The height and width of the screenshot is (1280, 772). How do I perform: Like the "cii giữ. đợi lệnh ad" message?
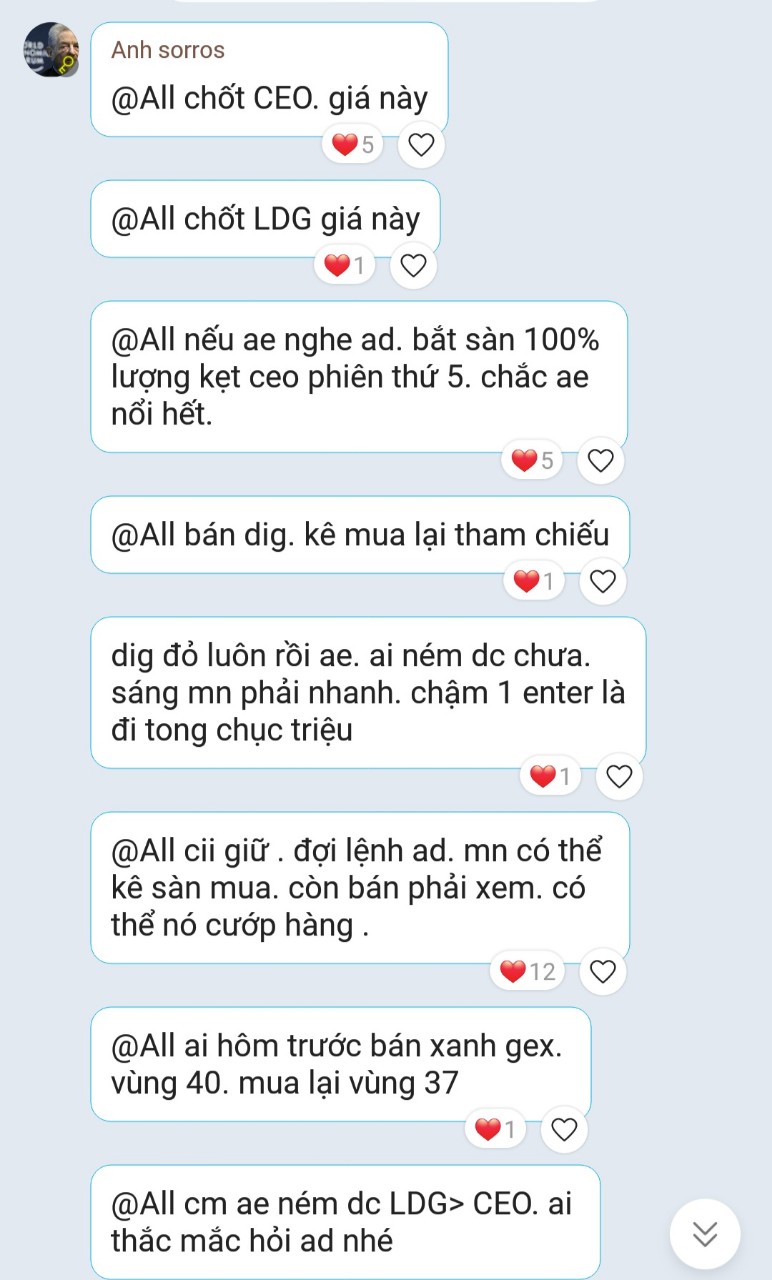(x=602, y=971)
